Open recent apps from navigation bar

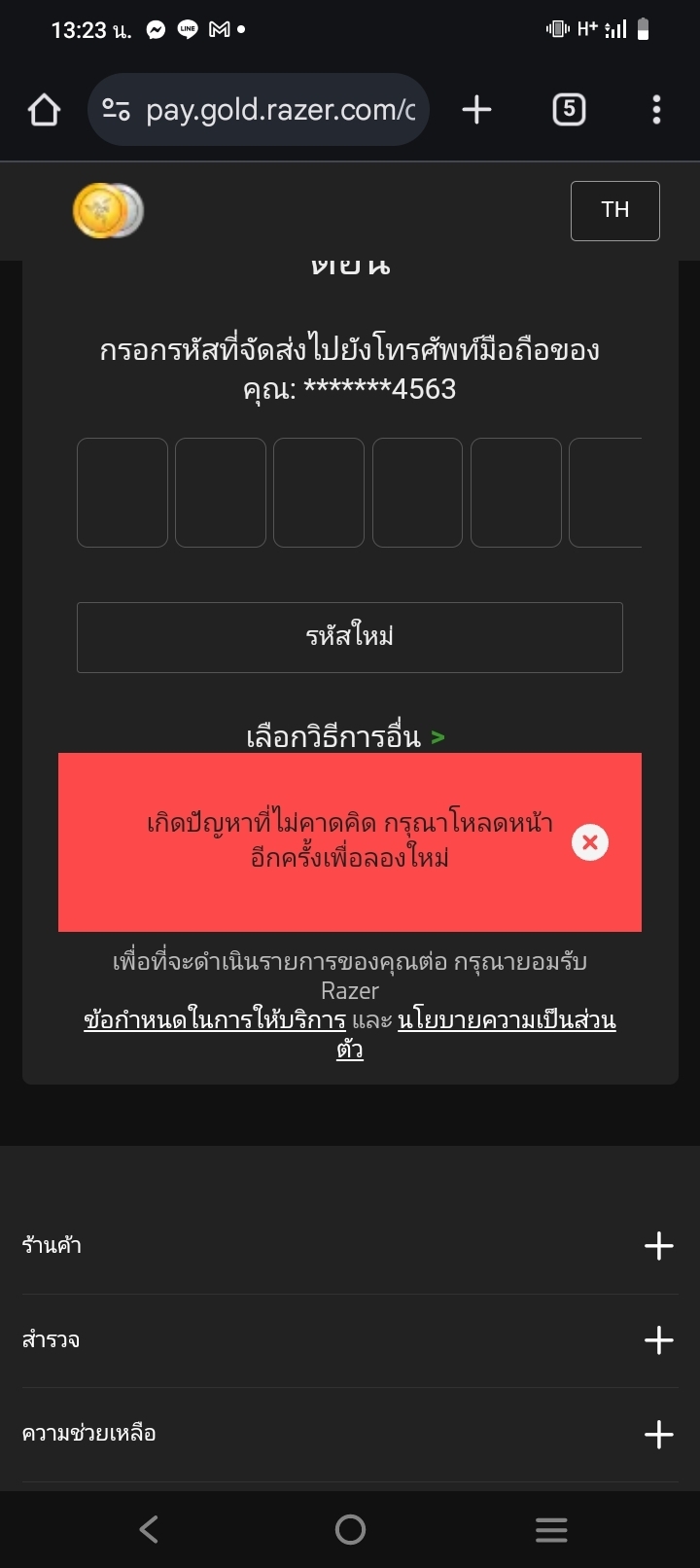[550, 1529]
